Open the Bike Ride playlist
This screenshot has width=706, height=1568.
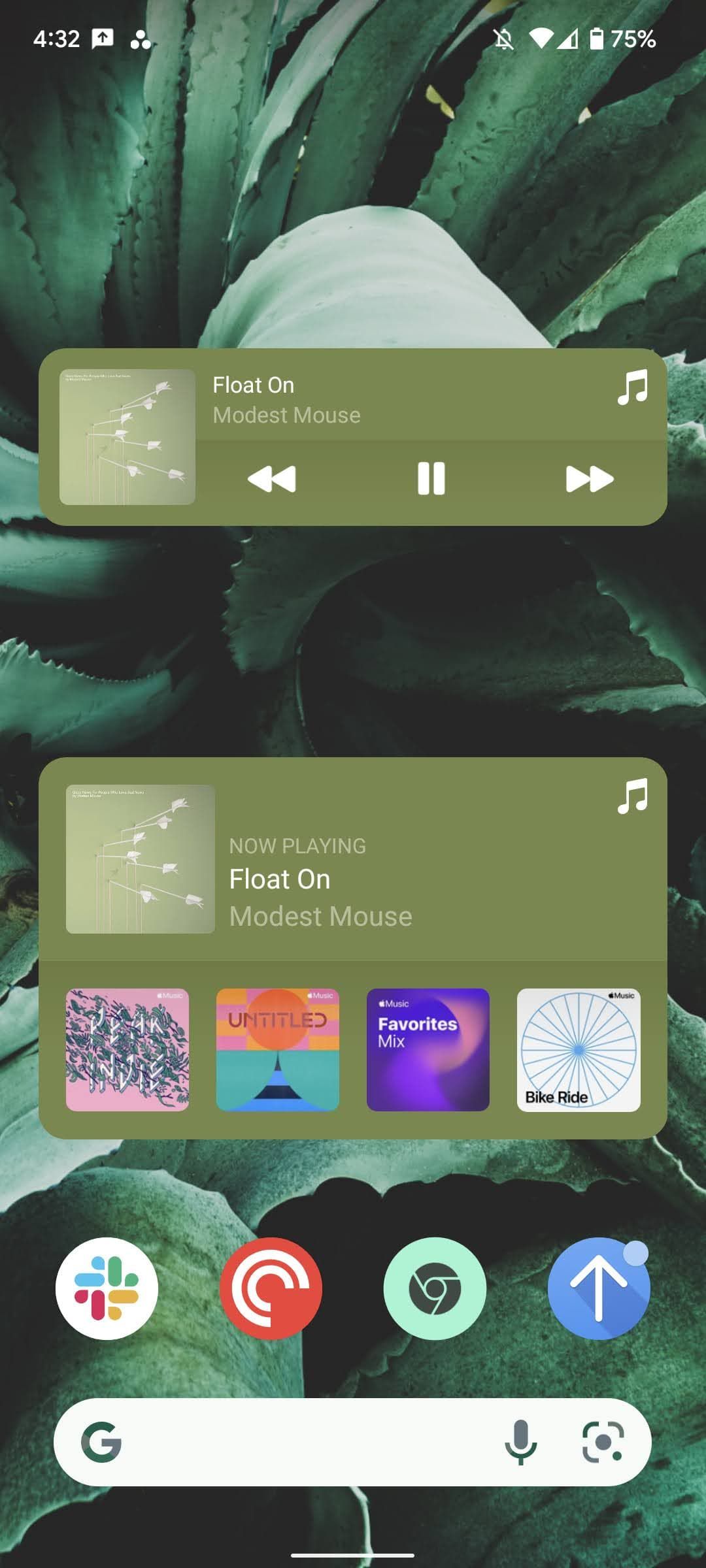point(579,1049)
